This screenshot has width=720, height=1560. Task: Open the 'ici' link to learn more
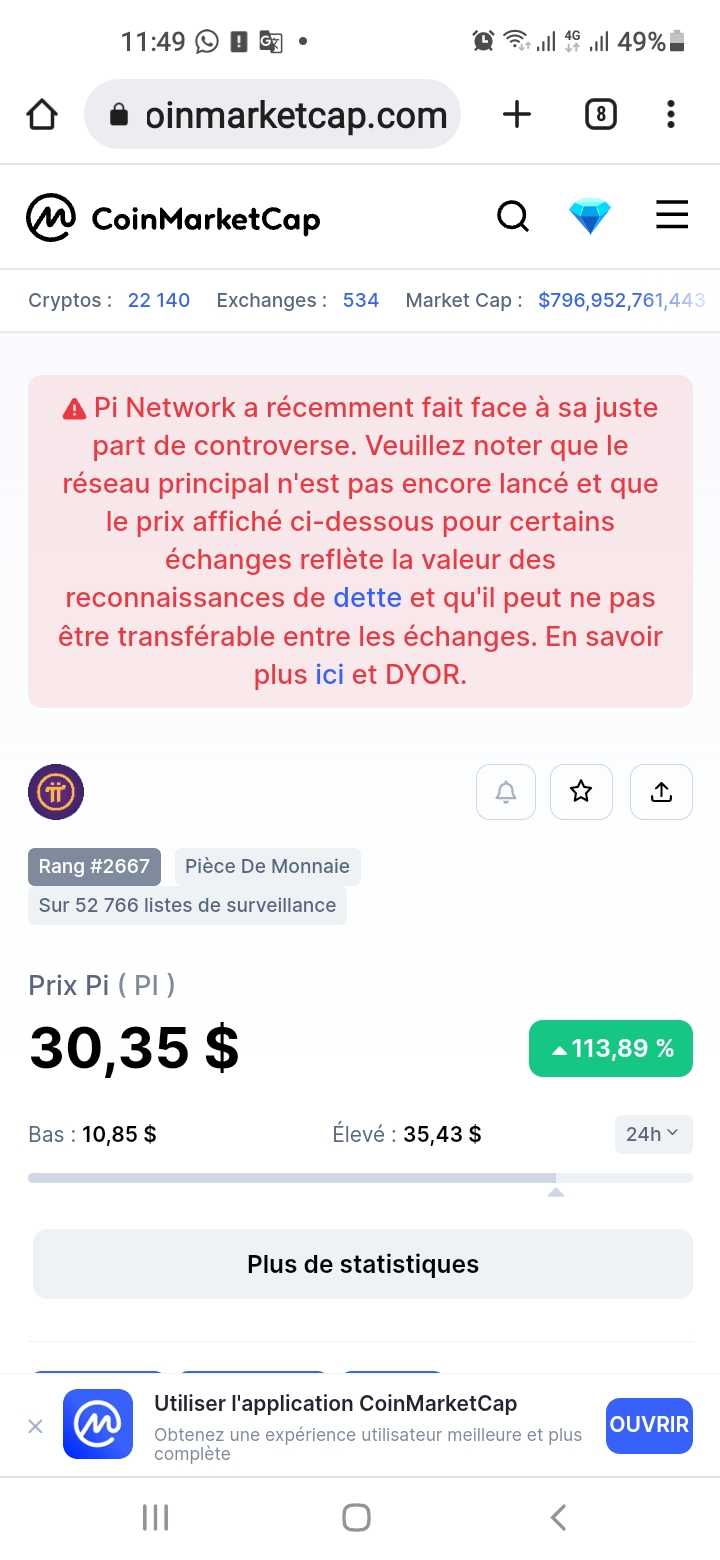[x=329, y=674]
